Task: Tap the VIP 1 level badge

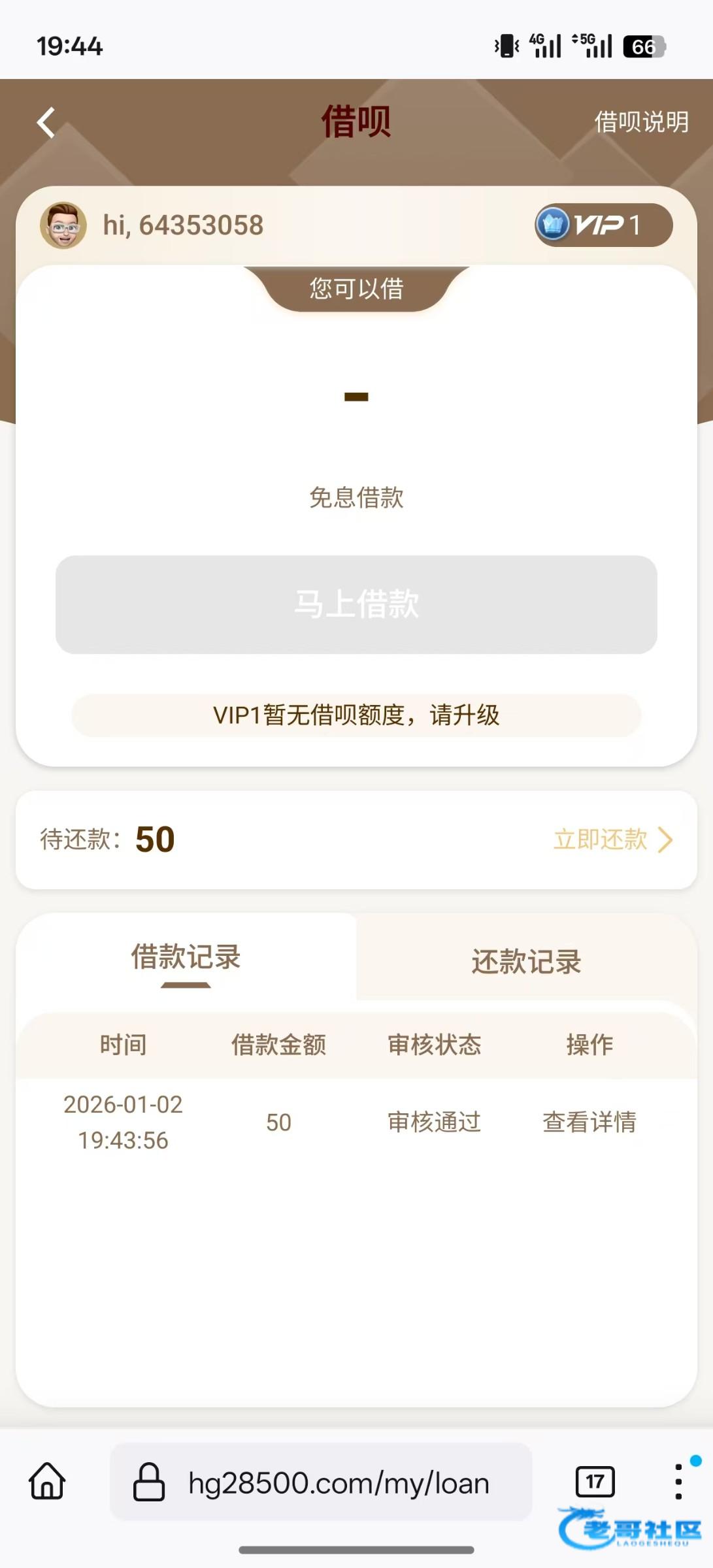Action: click(x=603, y=225)
